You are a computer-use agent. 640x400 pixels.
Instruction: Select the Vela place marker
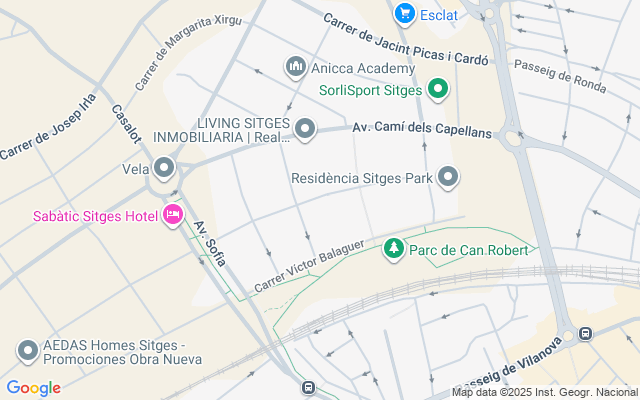164,168
